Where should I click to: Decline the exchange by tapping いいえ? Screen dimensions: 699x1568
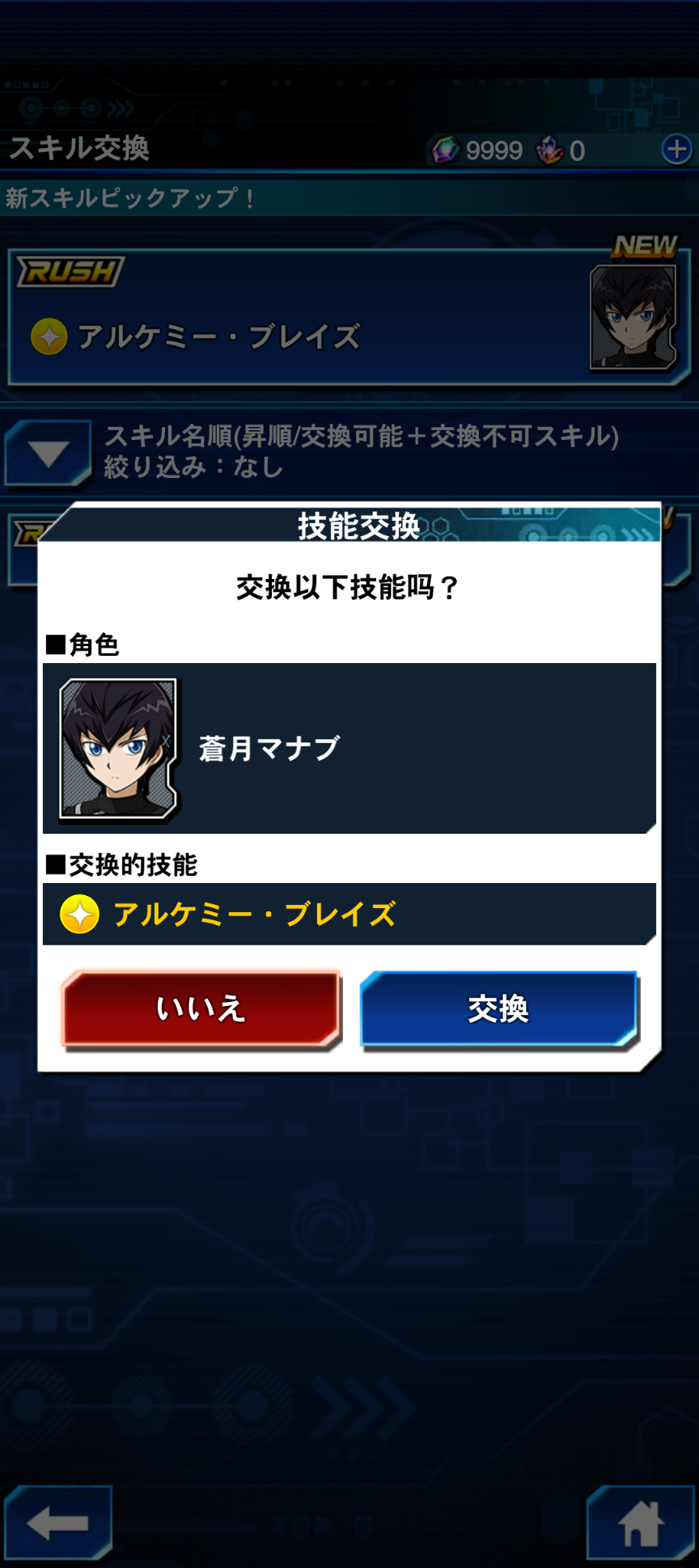(201, 1009)
